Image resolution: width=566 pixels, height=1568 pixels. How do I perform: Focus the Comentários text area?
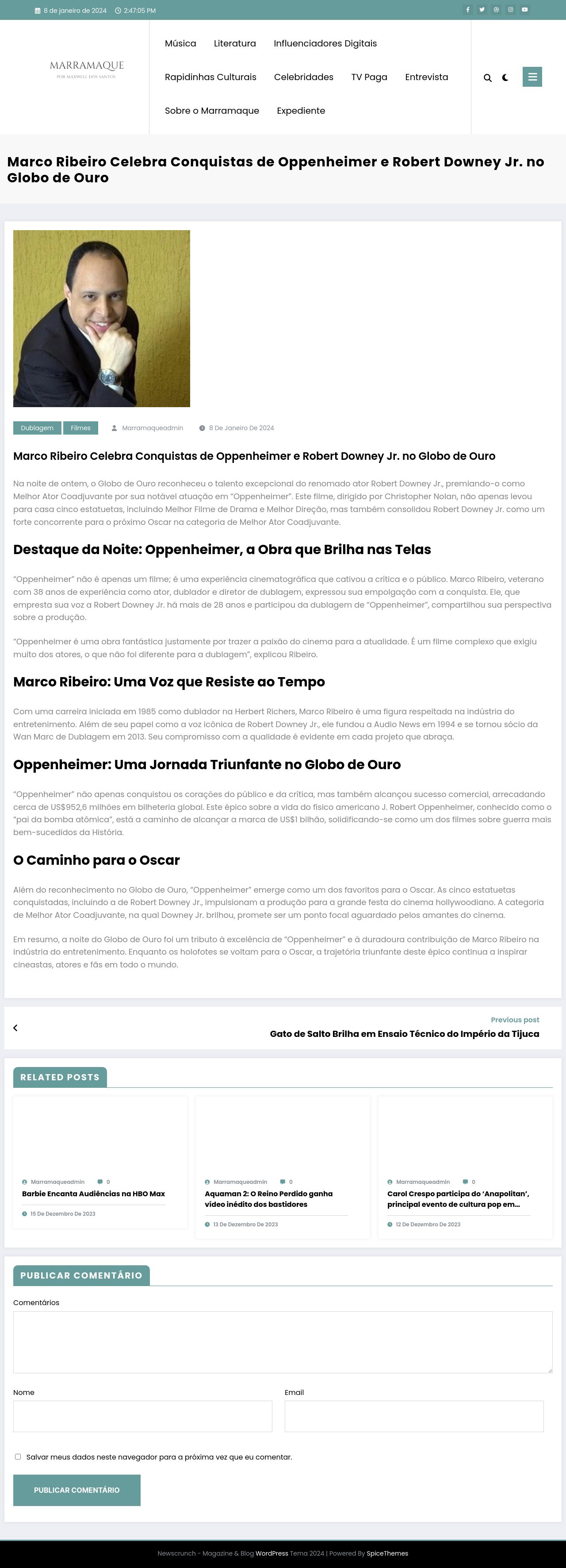[x=283, y=1341]
